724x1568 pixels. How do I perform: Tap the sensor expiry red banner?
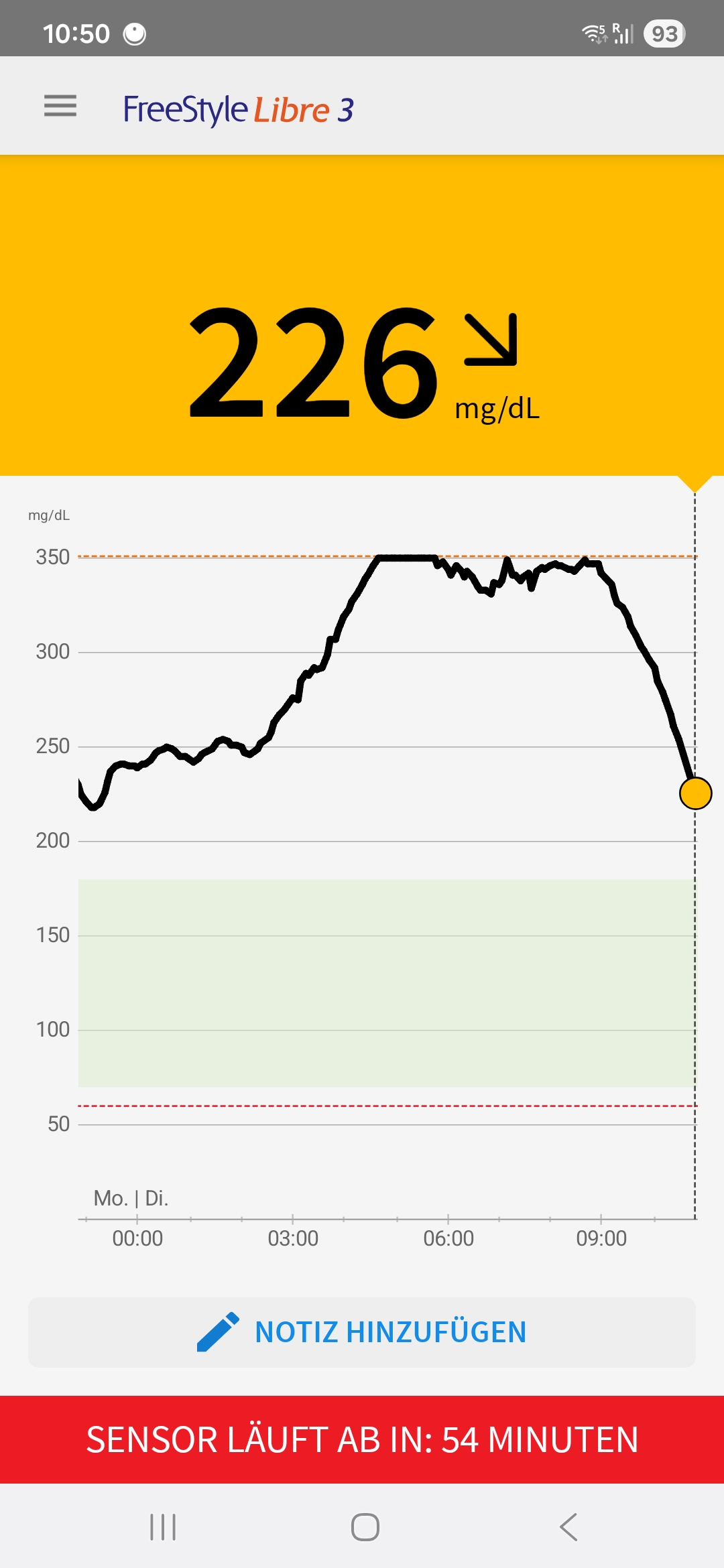(362, 1439)
